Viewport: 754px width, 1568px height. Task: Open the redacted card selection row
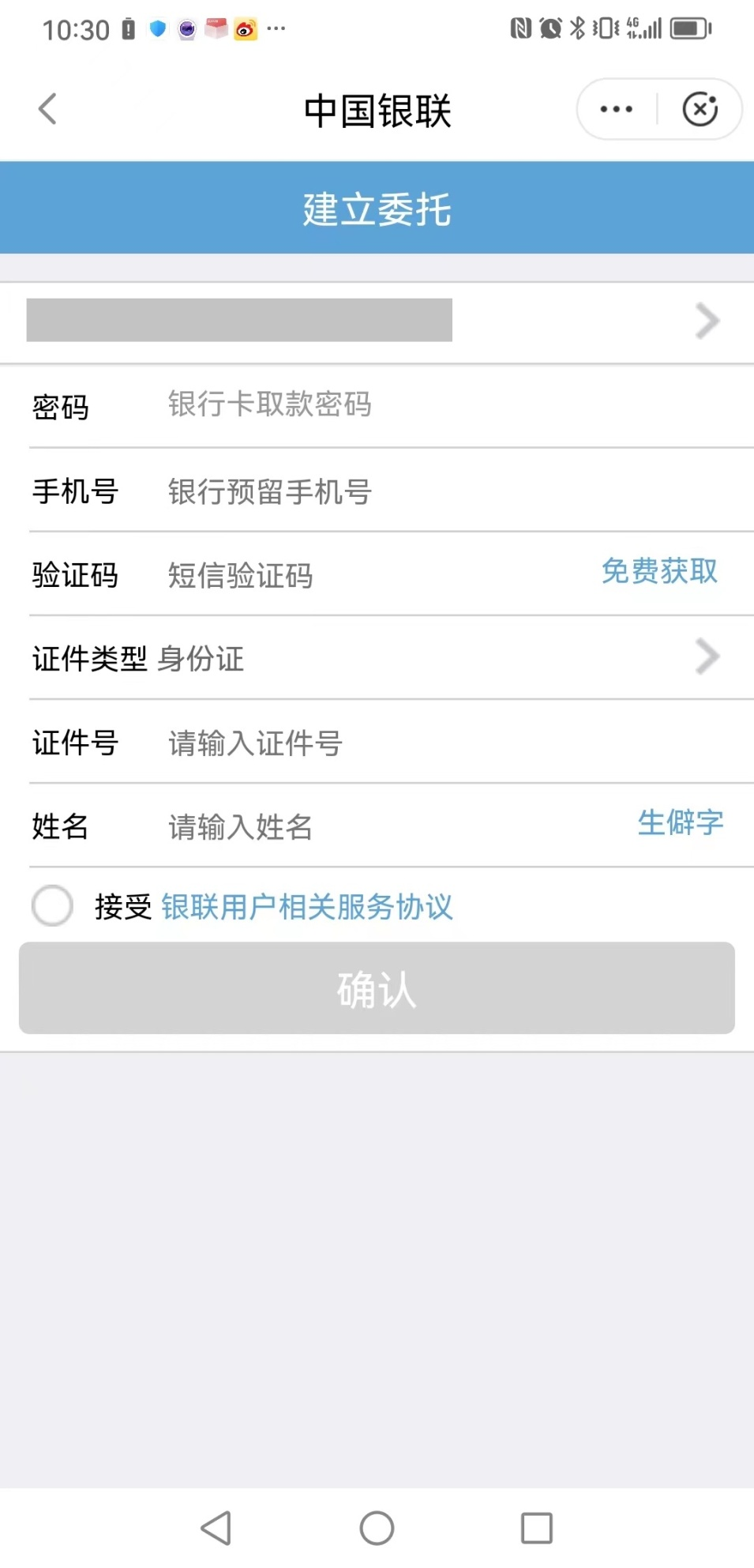(377, 321)
